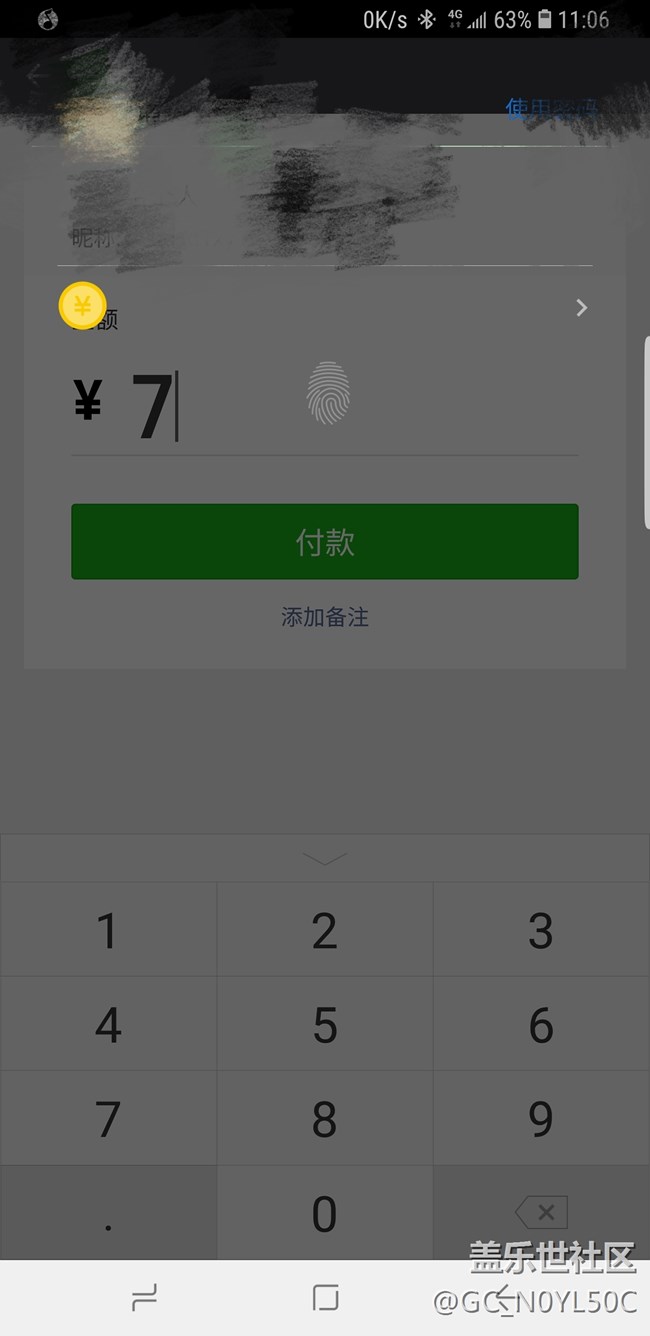Enter digit 8 on the keypad

pos(324,1118)
